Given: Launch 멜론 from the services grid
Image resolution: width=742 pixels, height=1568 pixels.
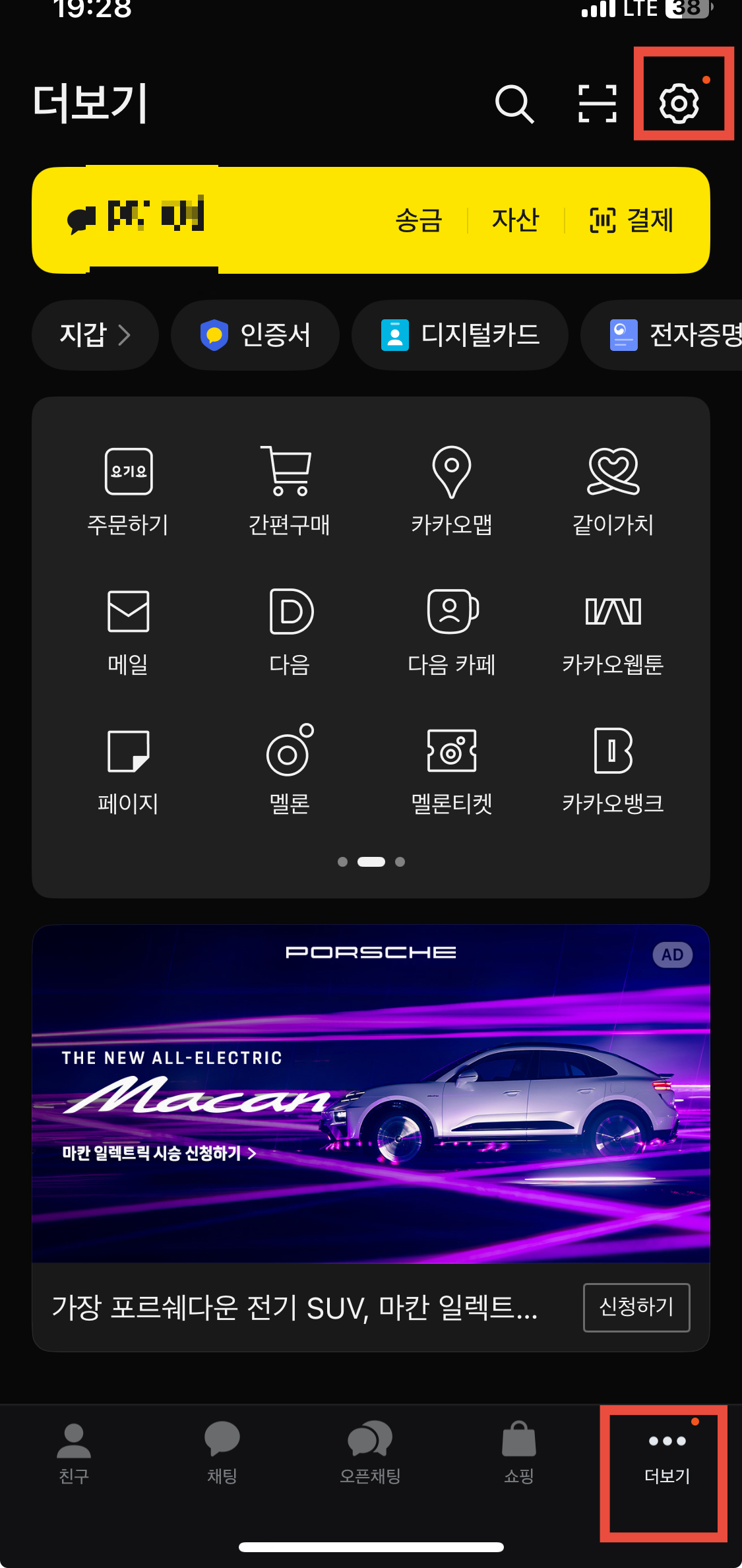Looking at the screenshot, I should click(290, 768).
